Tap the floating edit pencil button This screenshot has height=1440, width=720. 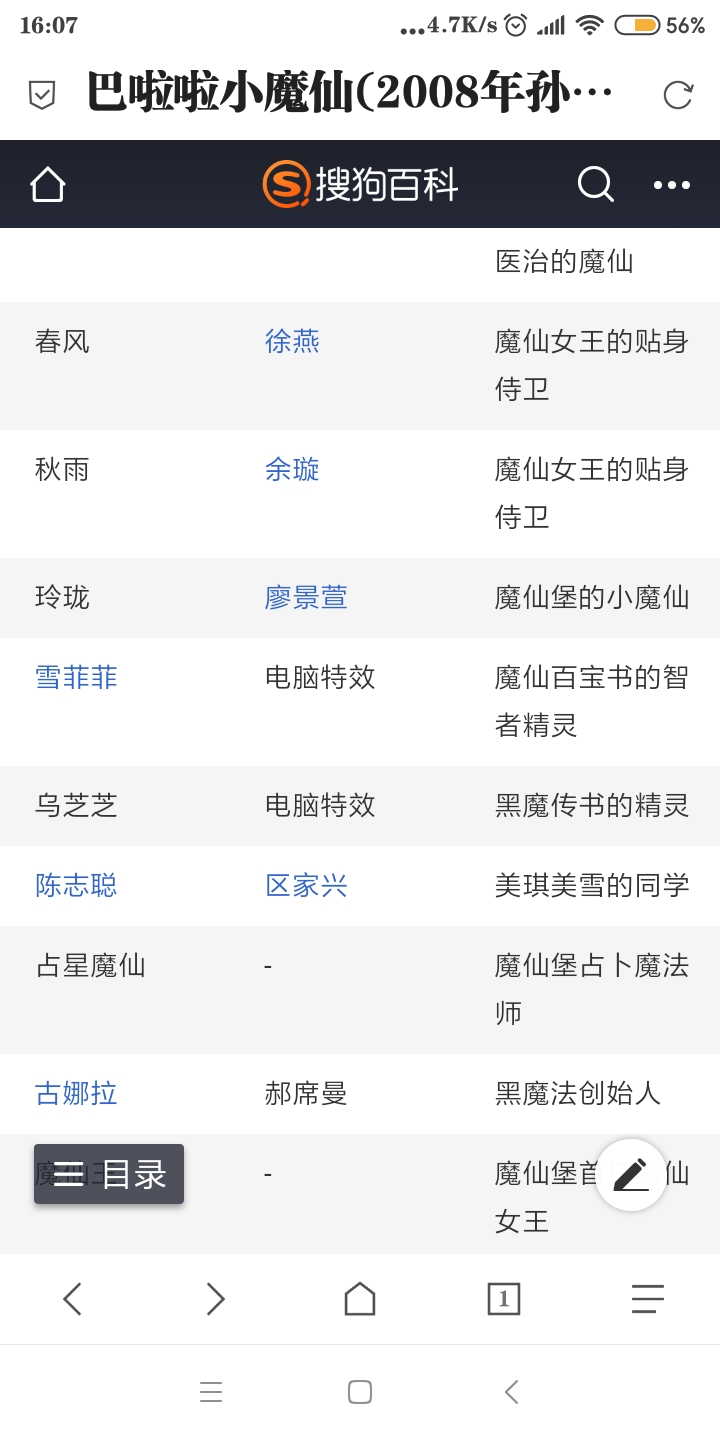tap(631, 1175)
